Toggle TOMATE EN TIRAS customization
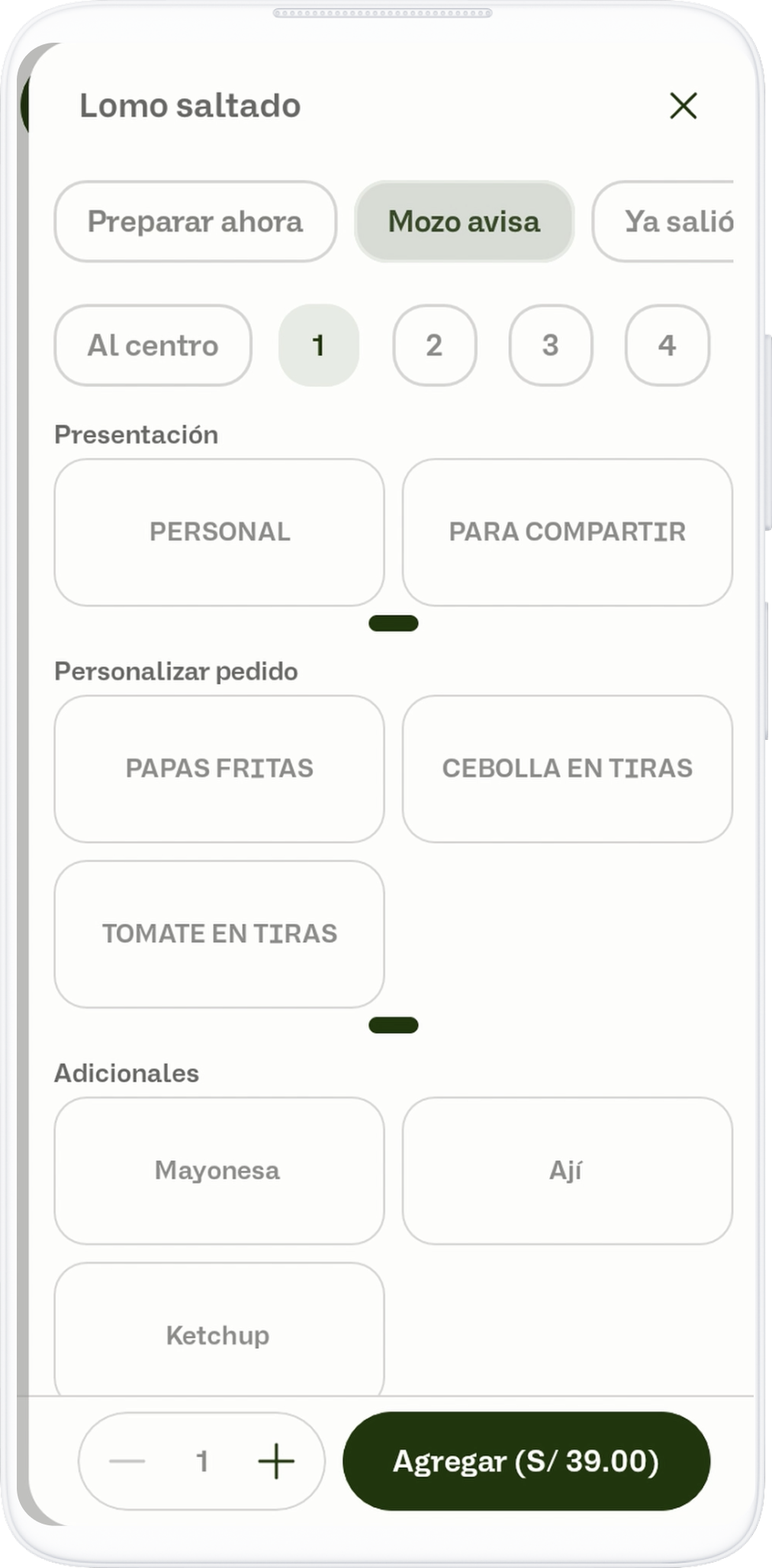 [219, 934]
